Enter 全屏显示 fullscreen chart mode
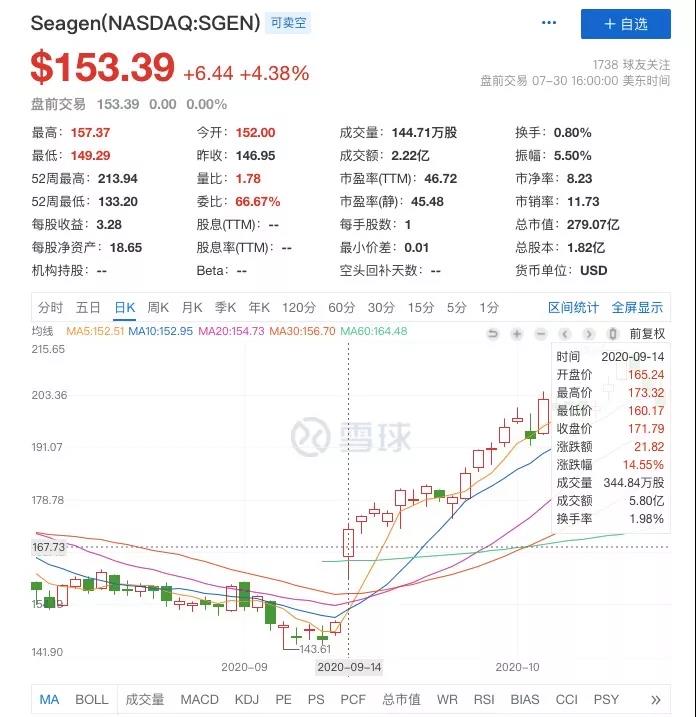696x717 pixels. click(x=637, y=307)
